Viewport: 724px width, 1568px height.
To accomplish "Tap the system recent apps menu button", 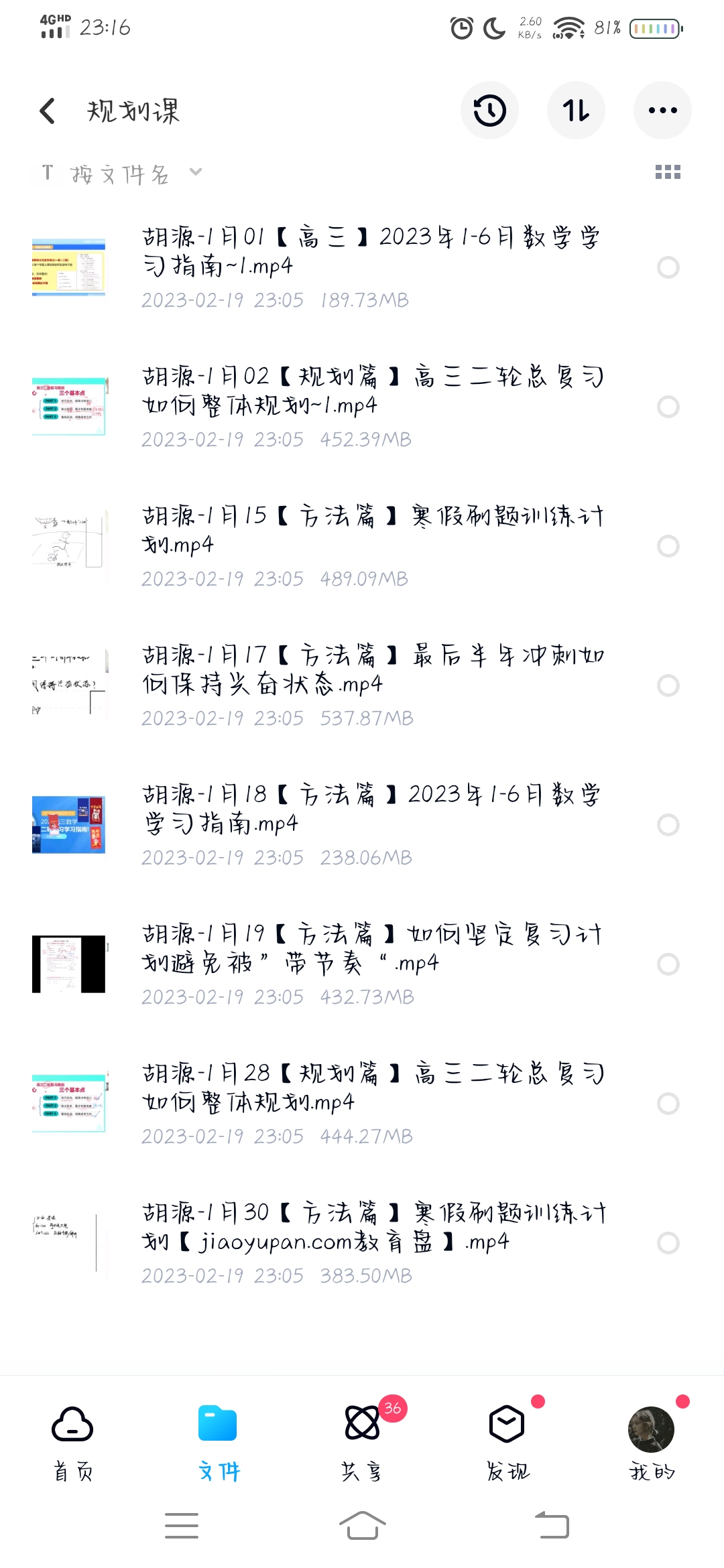I will tap(181, 1526).
